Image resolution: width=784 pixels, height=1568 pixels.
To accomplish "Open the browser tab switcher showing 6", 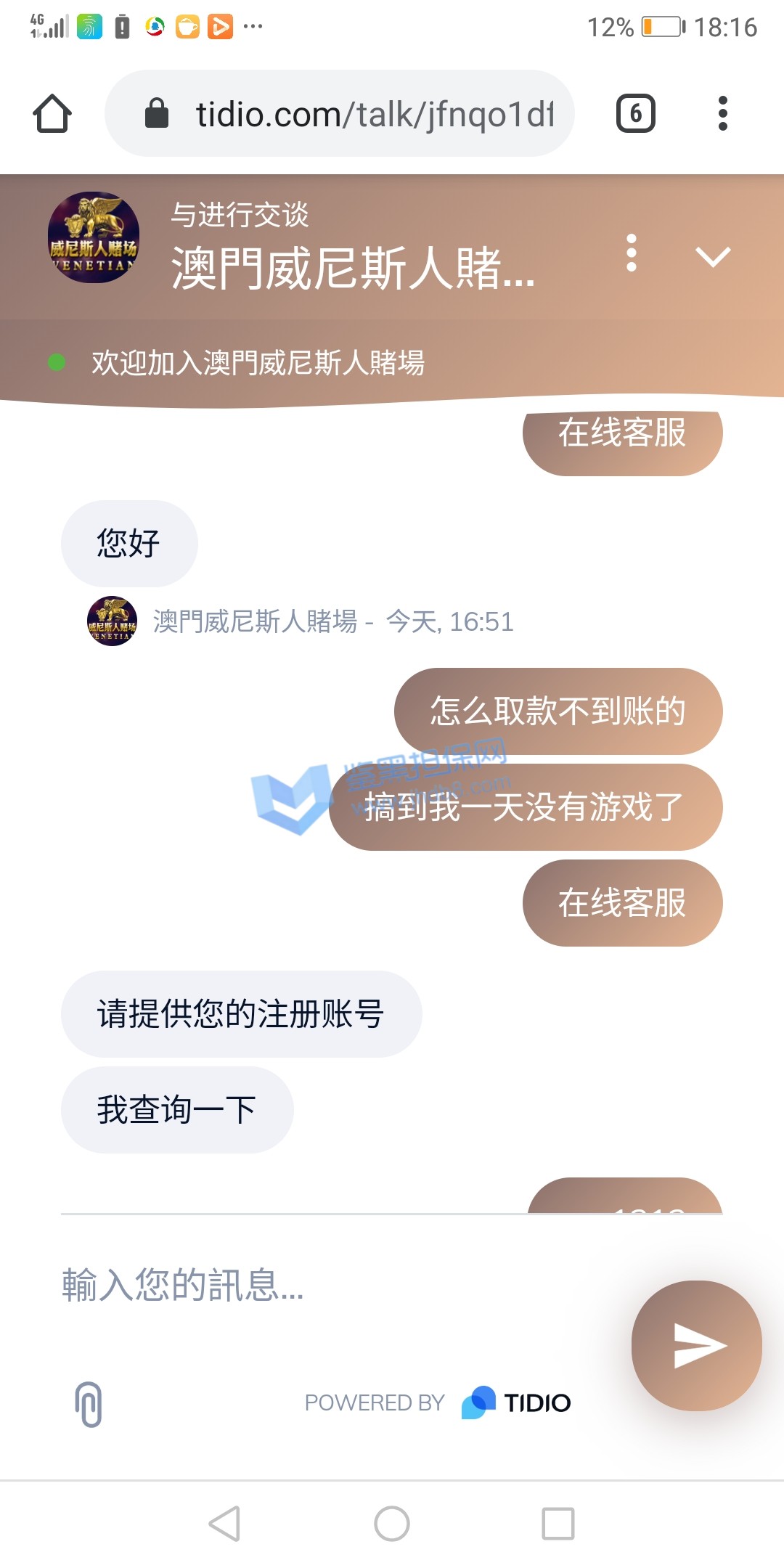I will pos(635,113).
